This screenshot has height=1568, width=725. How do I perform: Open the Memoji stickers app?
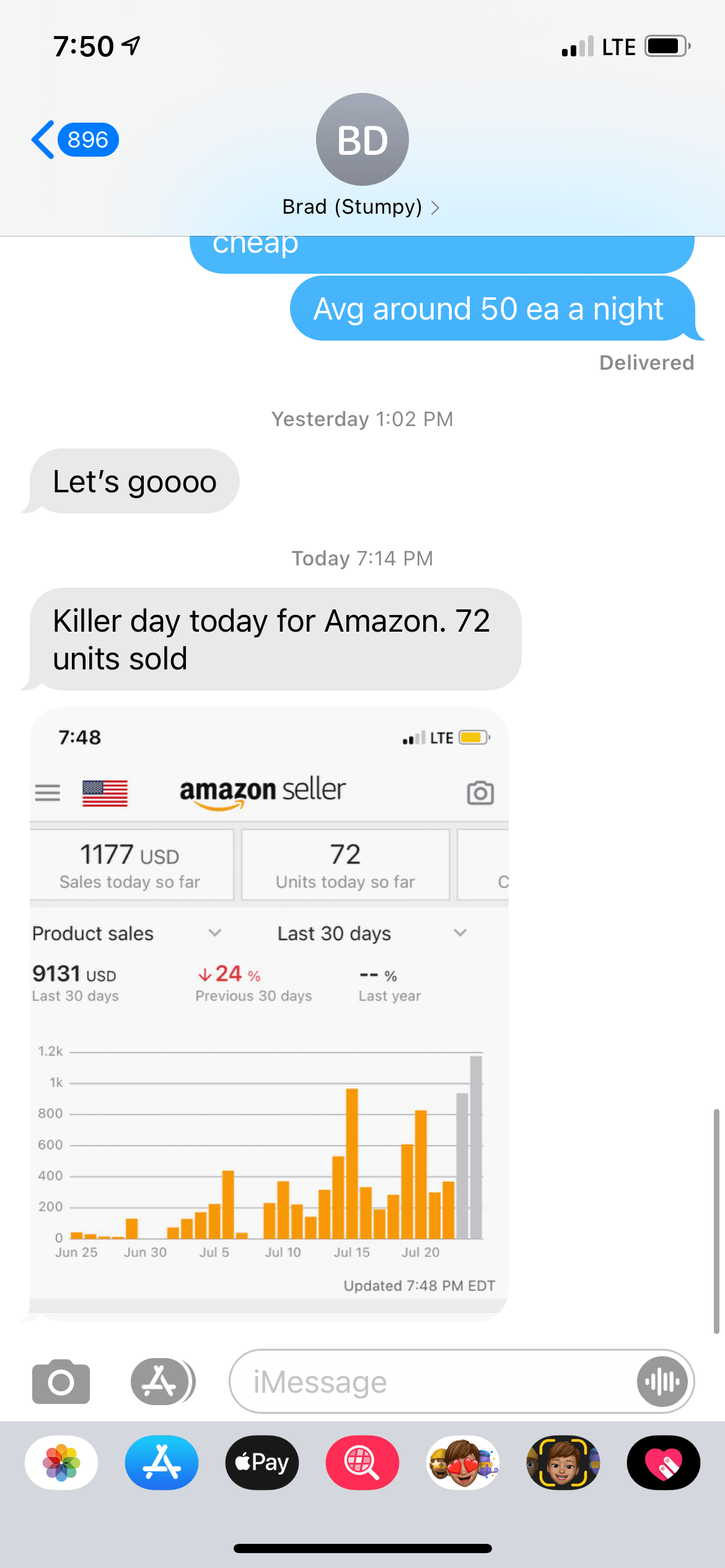463,1462
